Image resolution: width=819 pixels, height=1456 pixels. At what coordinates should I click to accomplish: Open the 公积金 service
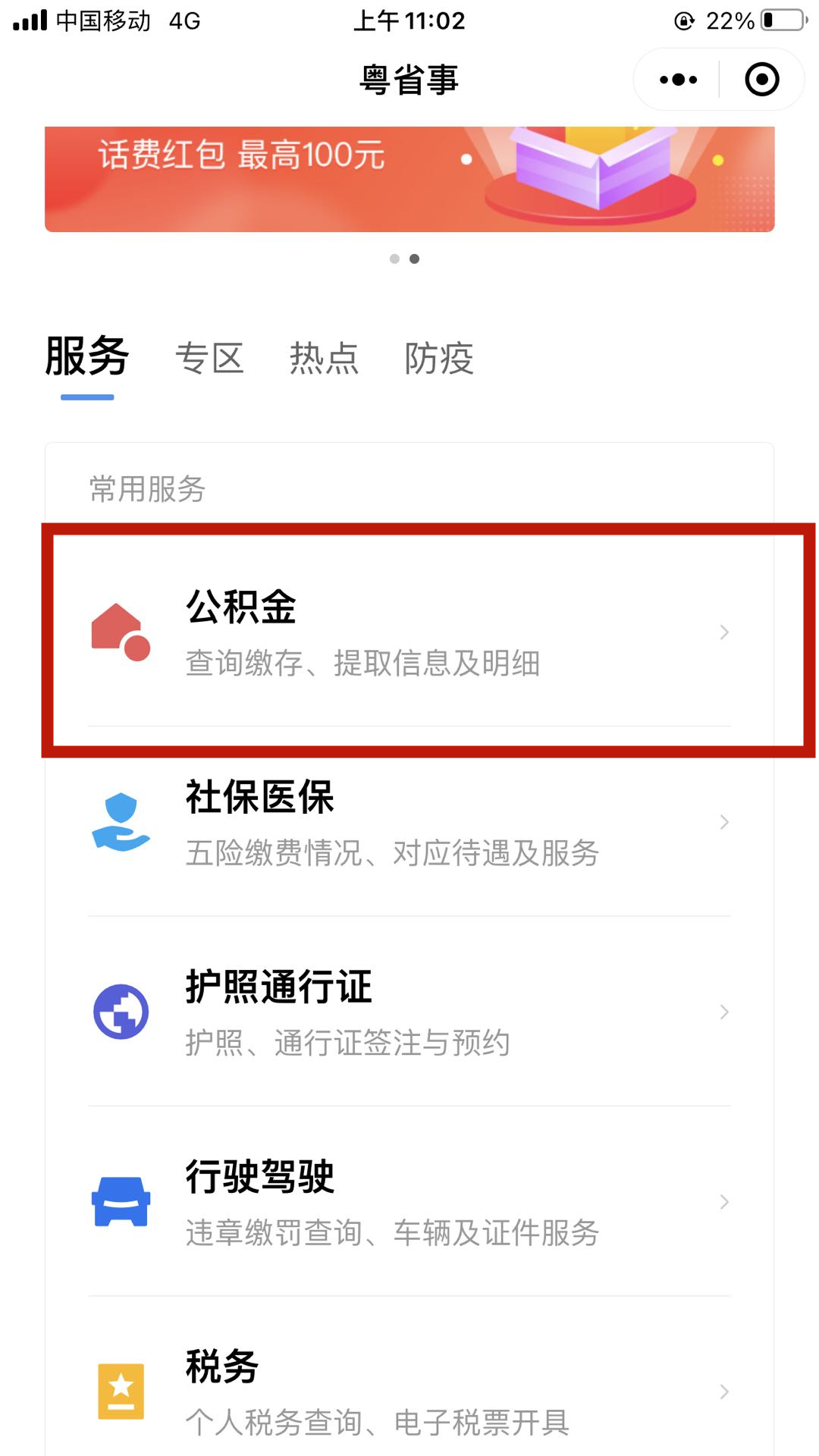[409, 632]
